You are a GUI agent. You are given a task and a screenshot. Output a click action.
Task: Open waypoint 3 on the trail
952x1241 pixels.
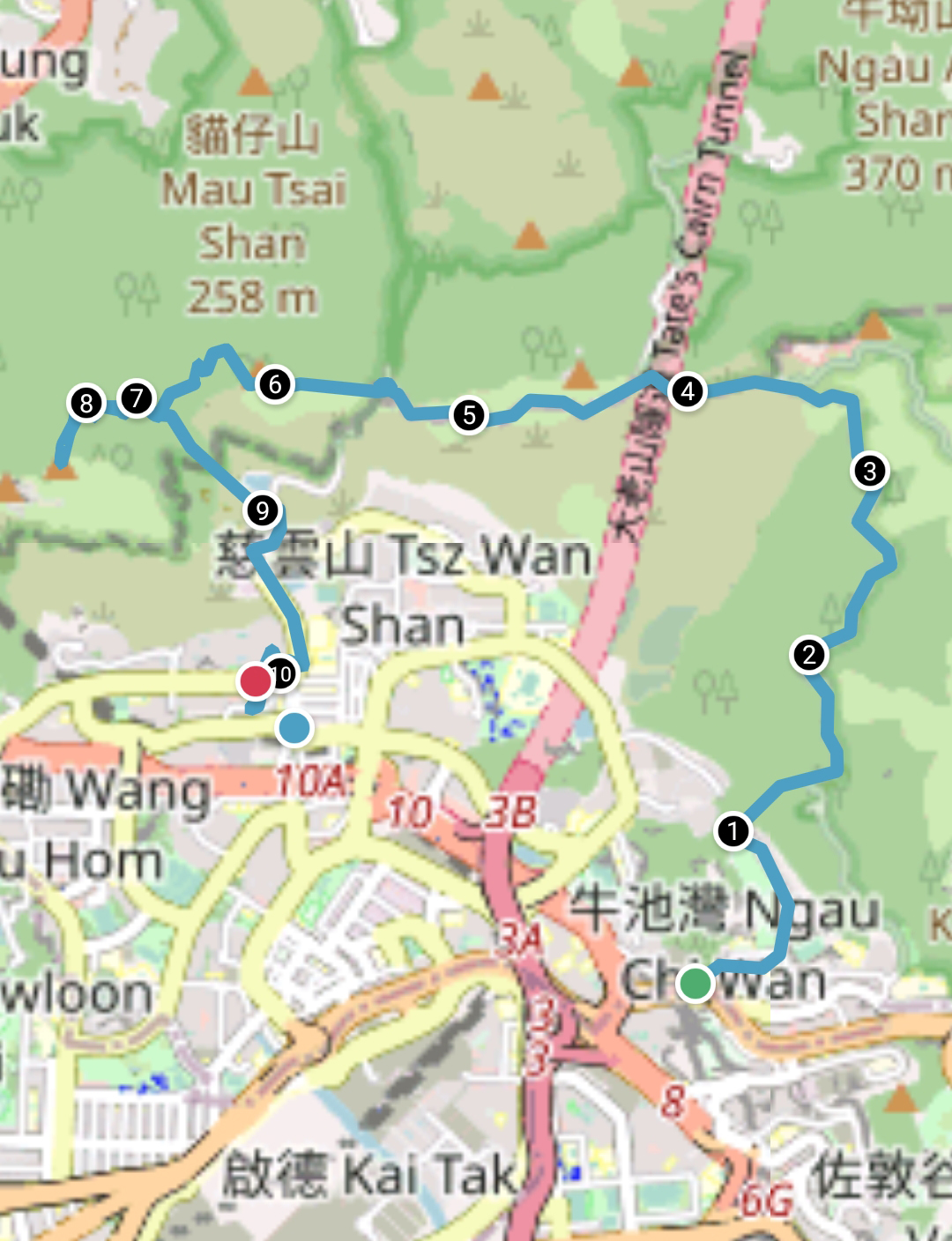[869, 471]
